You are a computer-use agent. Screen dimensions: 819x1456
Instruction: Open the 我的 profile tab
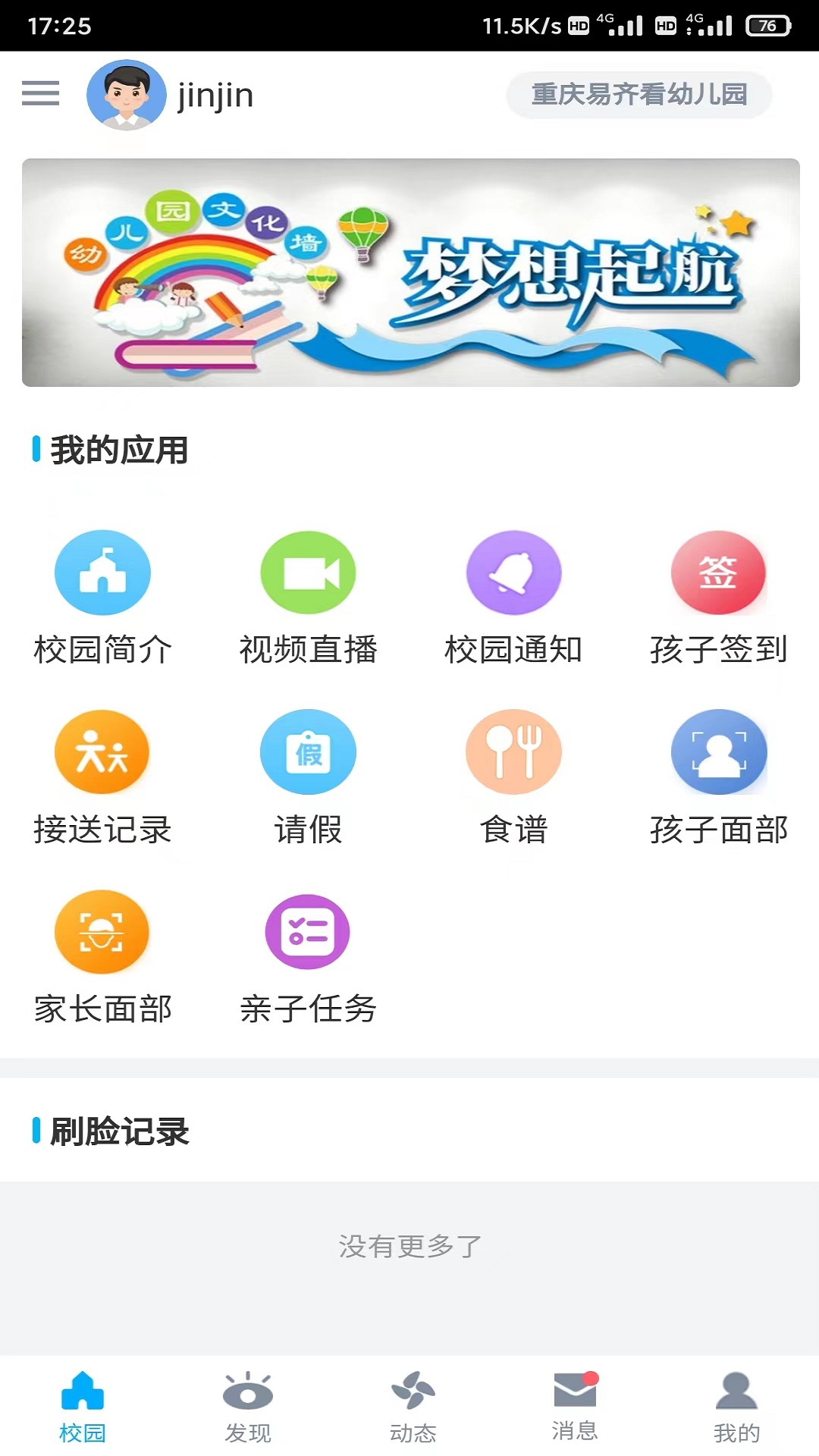(x=736, y=1407)
